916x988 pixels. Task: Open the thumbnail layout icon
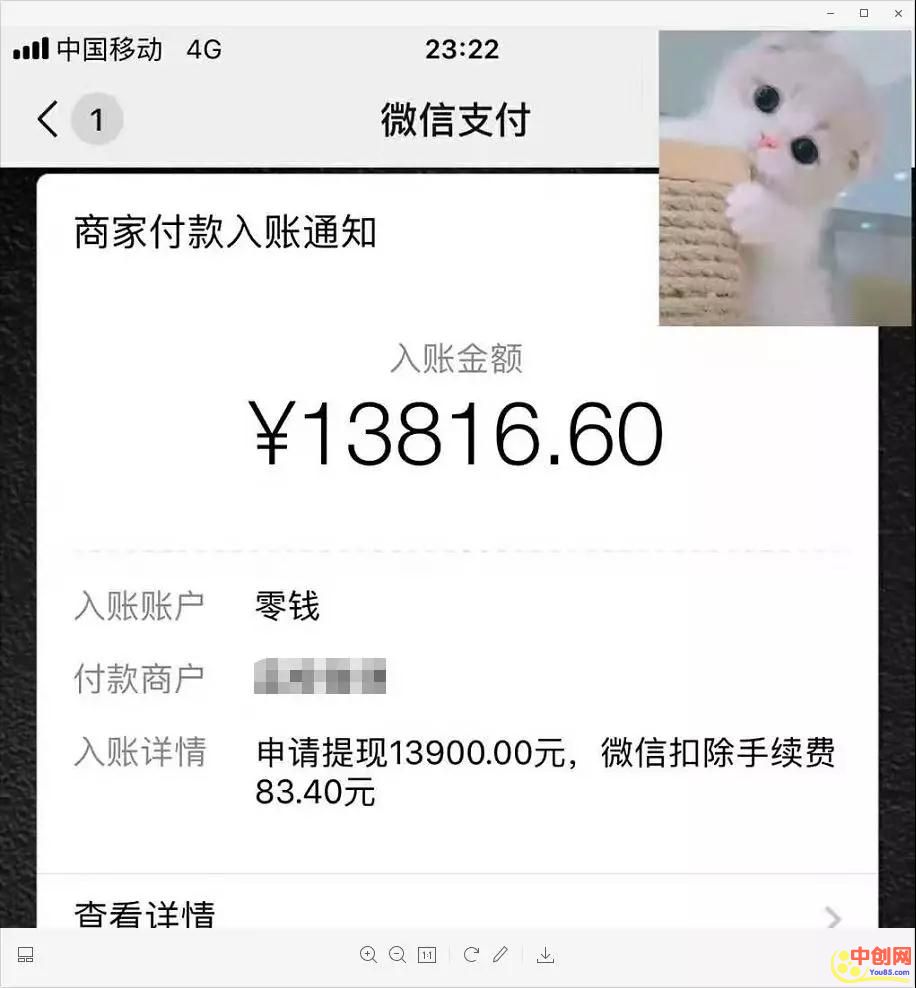26,955
